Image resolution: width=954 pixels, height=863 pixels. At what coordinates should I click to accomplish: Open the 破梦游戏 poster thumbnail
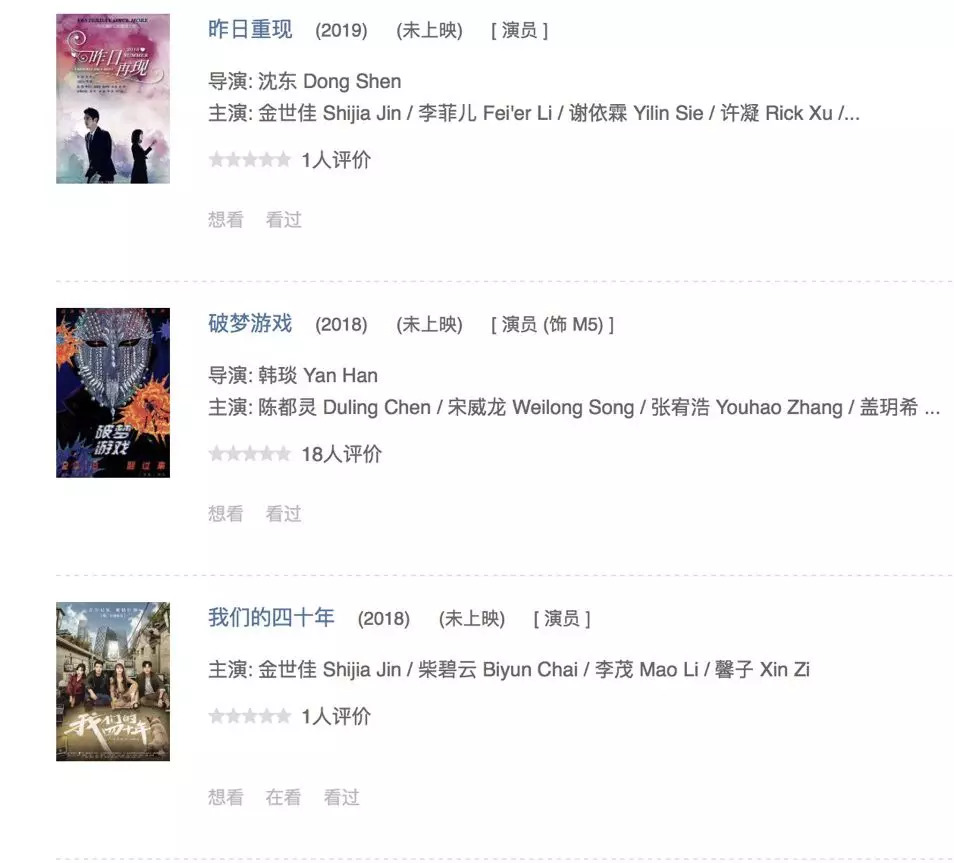point(113,393)
